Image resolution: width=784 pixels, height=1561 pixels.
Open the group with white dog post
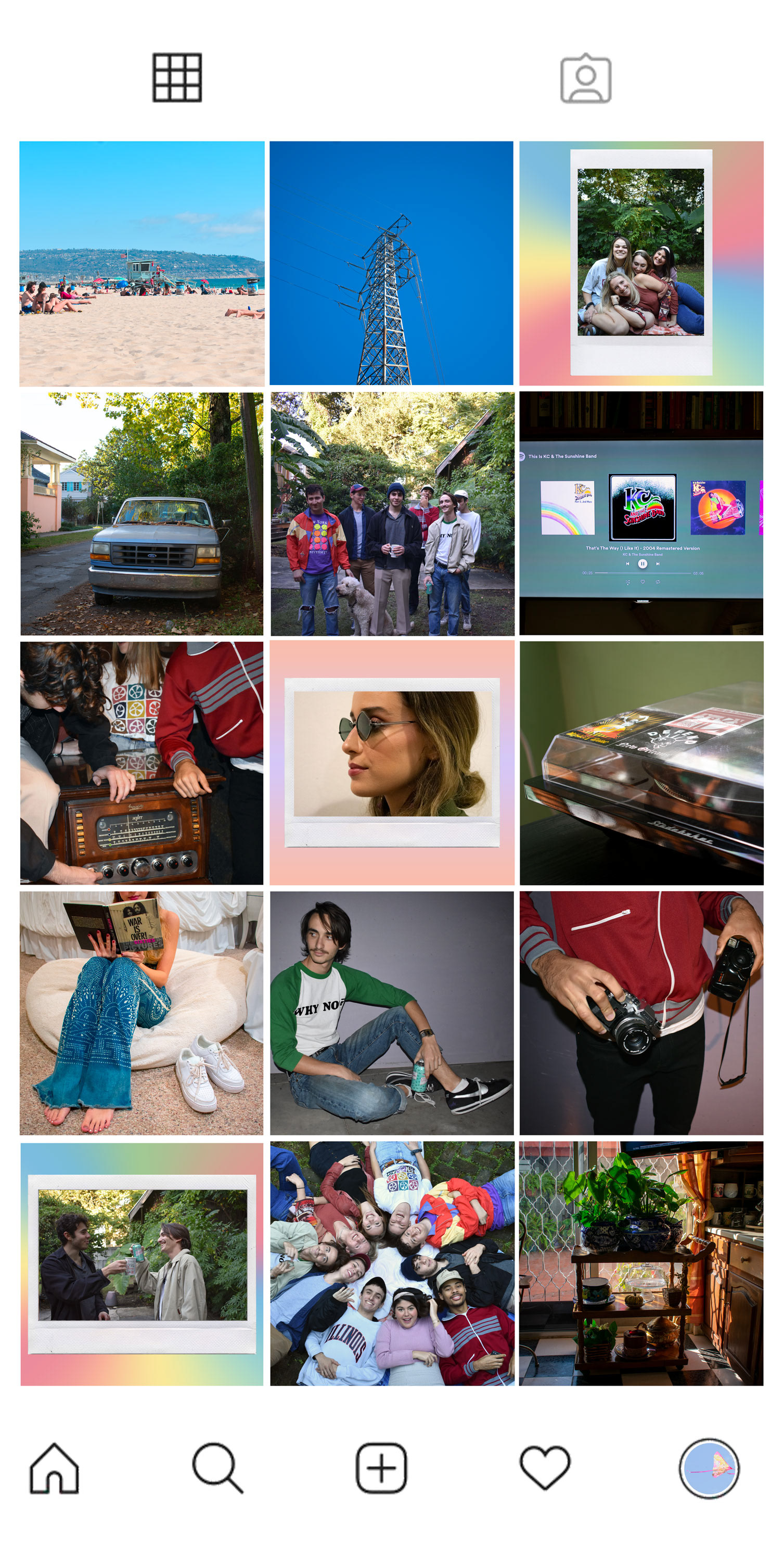pyautogui.click(x=392, y=514)
